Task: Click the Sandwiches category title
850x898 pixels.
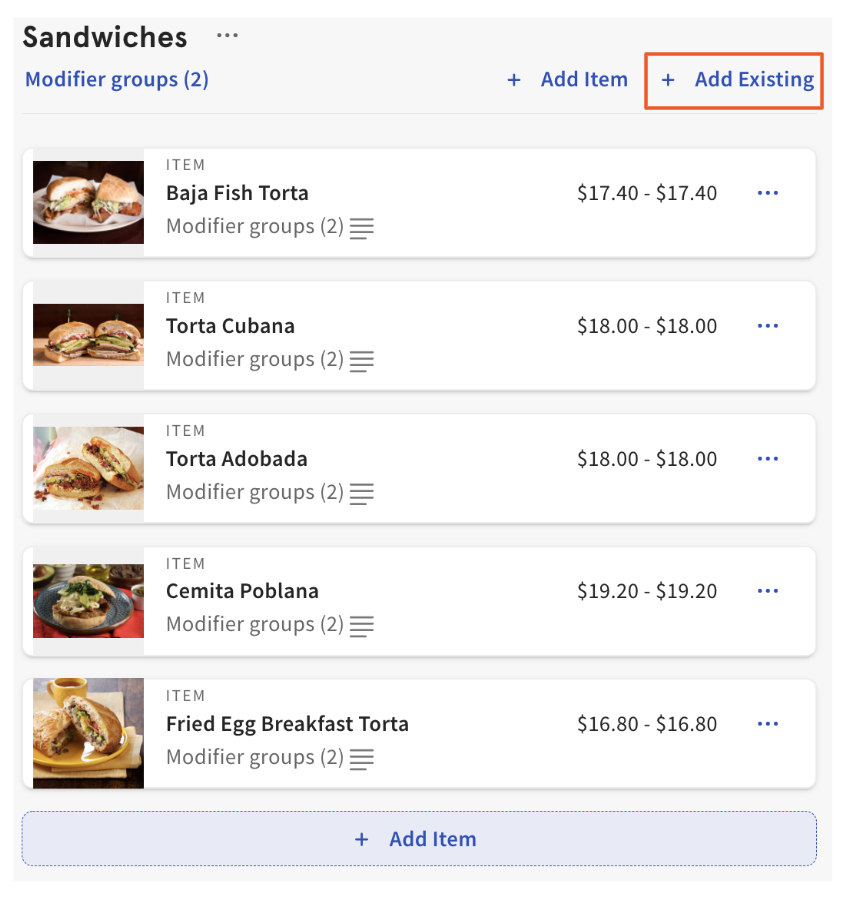Action: coord(105,36)
